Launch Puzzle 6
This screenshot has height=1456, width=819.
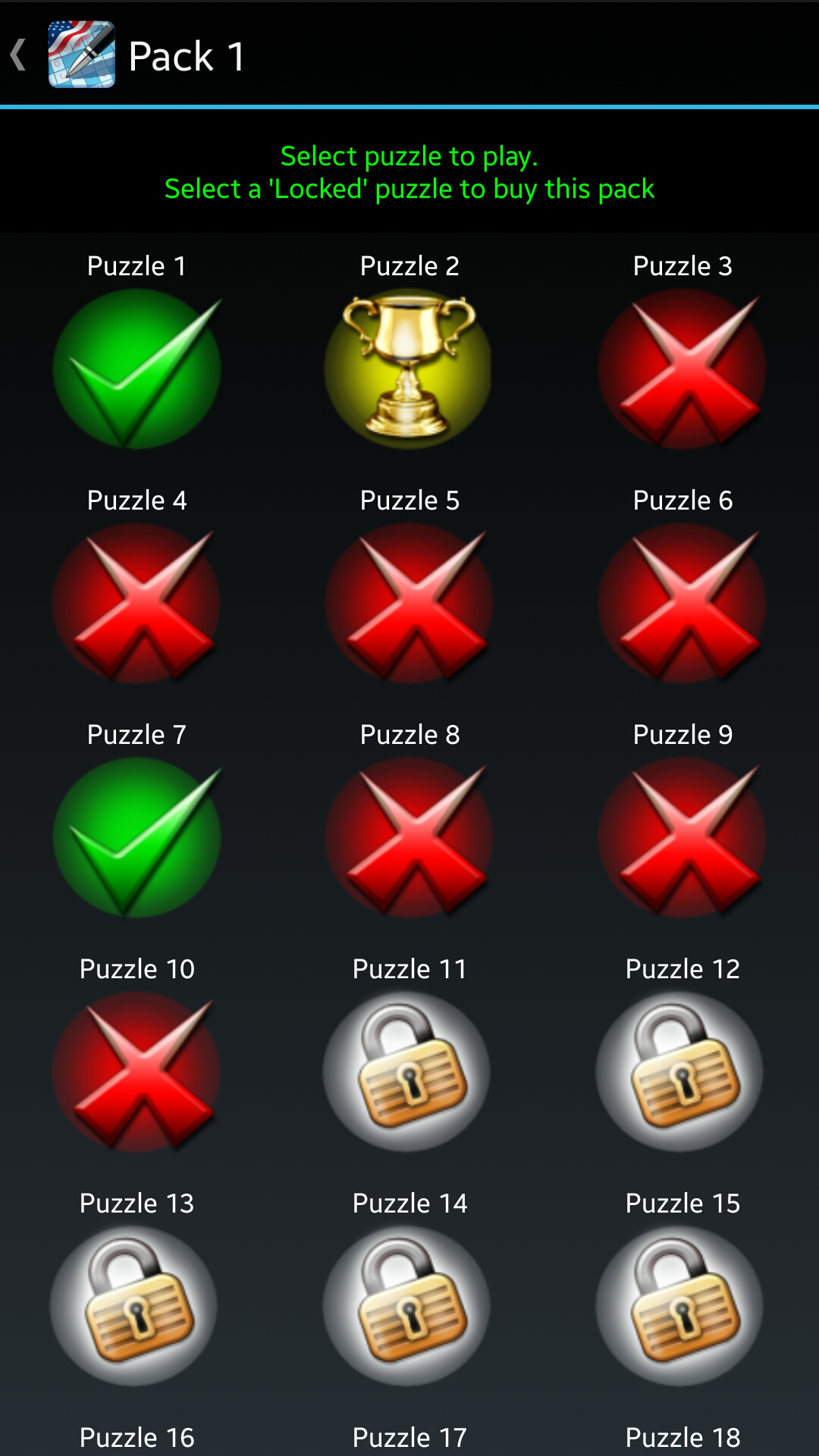pos(682,604)
